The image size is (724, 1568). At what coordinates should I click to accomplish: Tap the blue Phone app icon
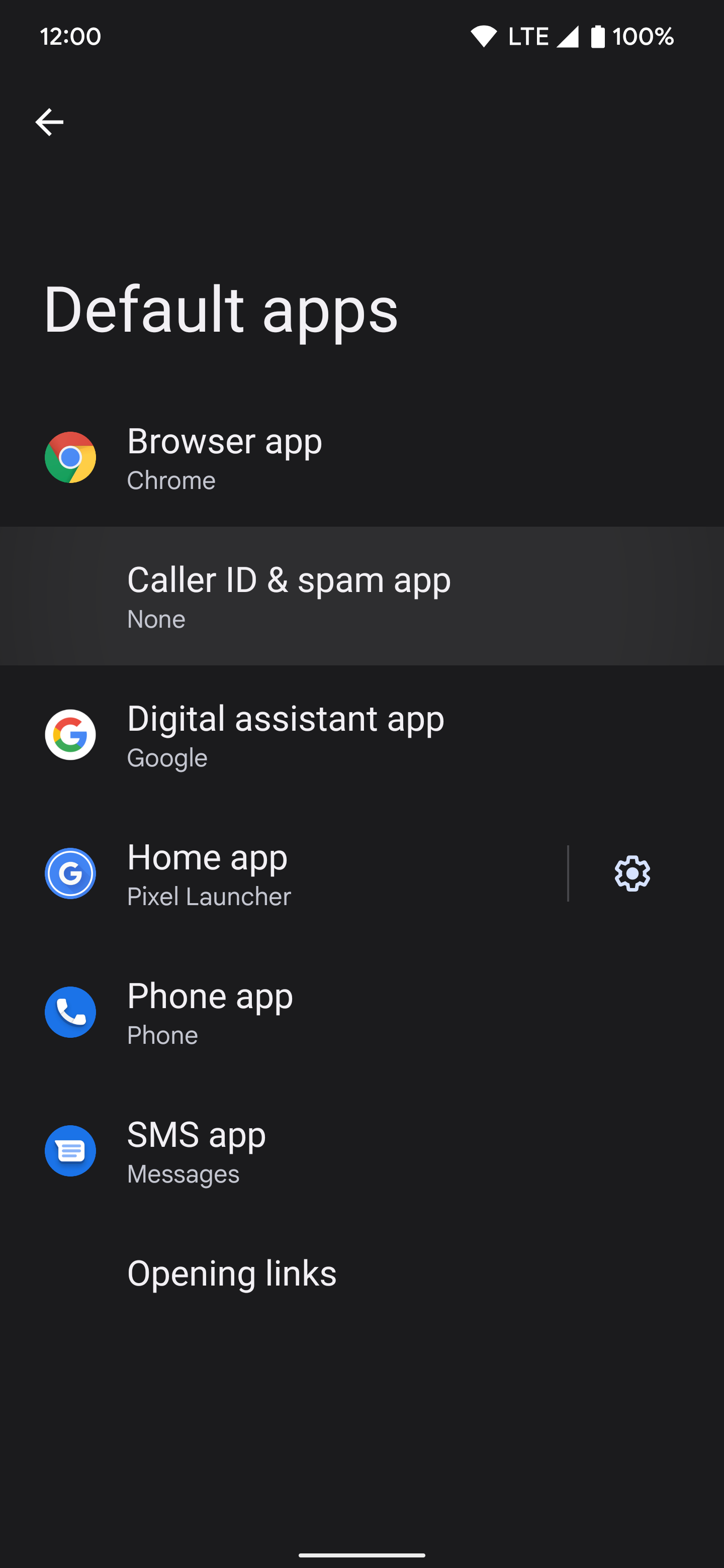(70, 1012)
